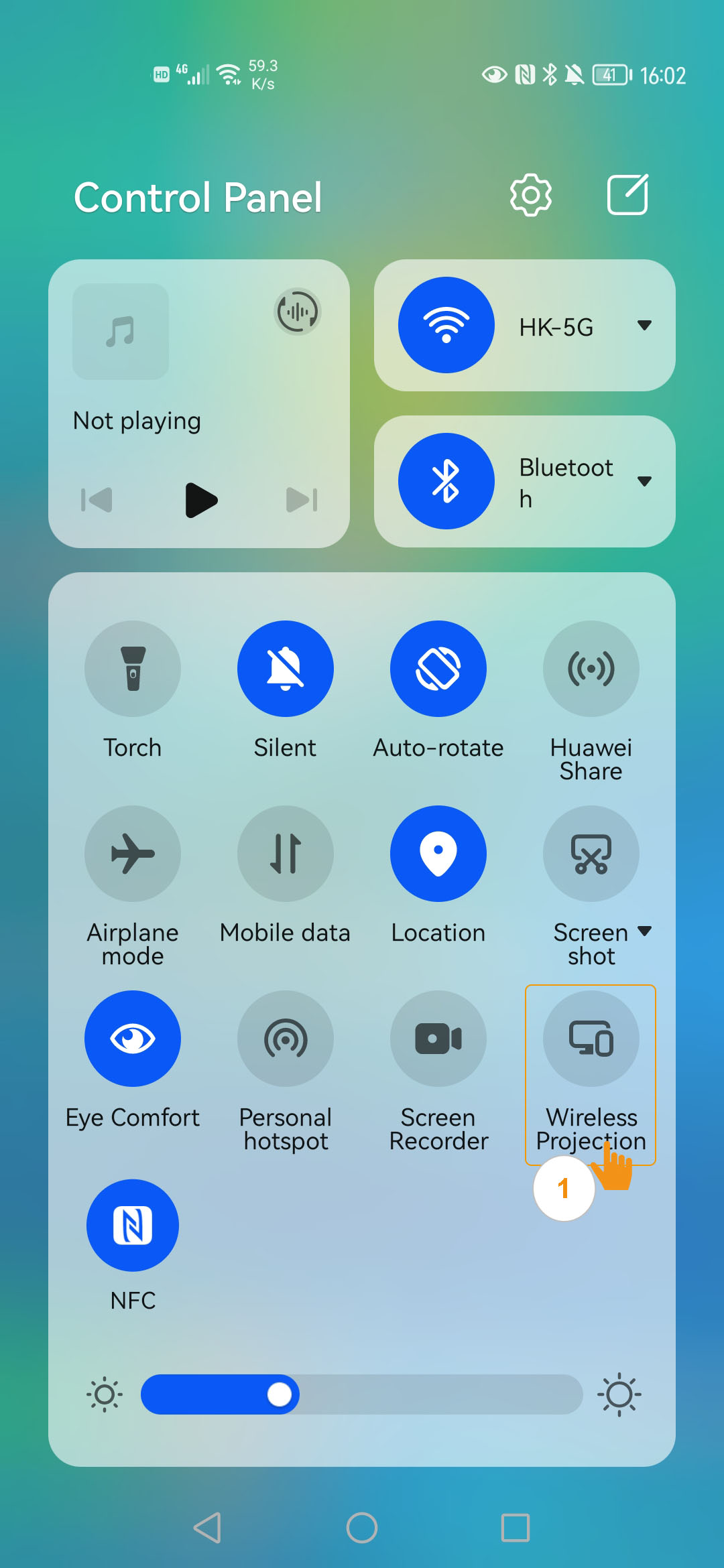Take a Screenshot

coord(591,854)
